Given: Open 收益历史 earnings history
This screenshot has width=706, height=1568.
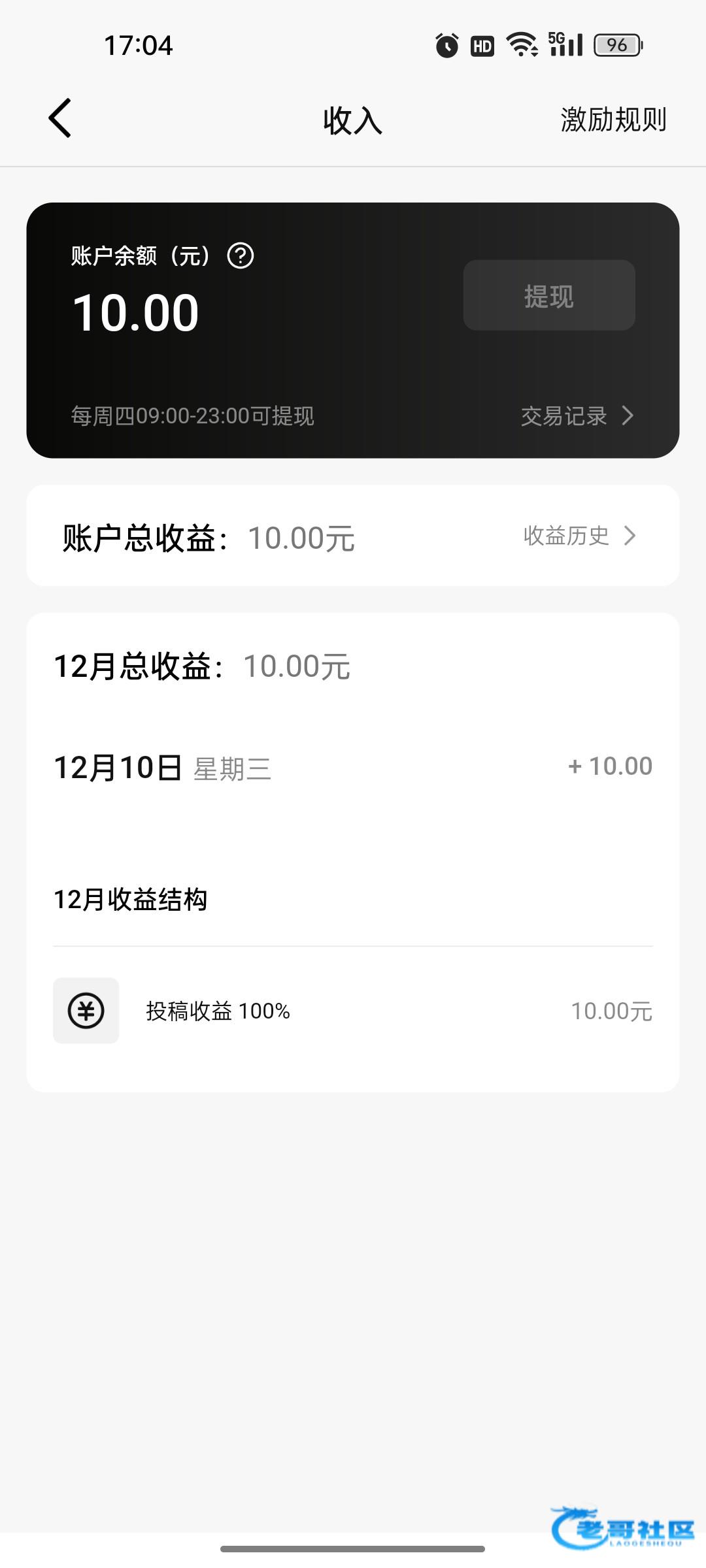Looking at the screenshot, I should (579, 536).
